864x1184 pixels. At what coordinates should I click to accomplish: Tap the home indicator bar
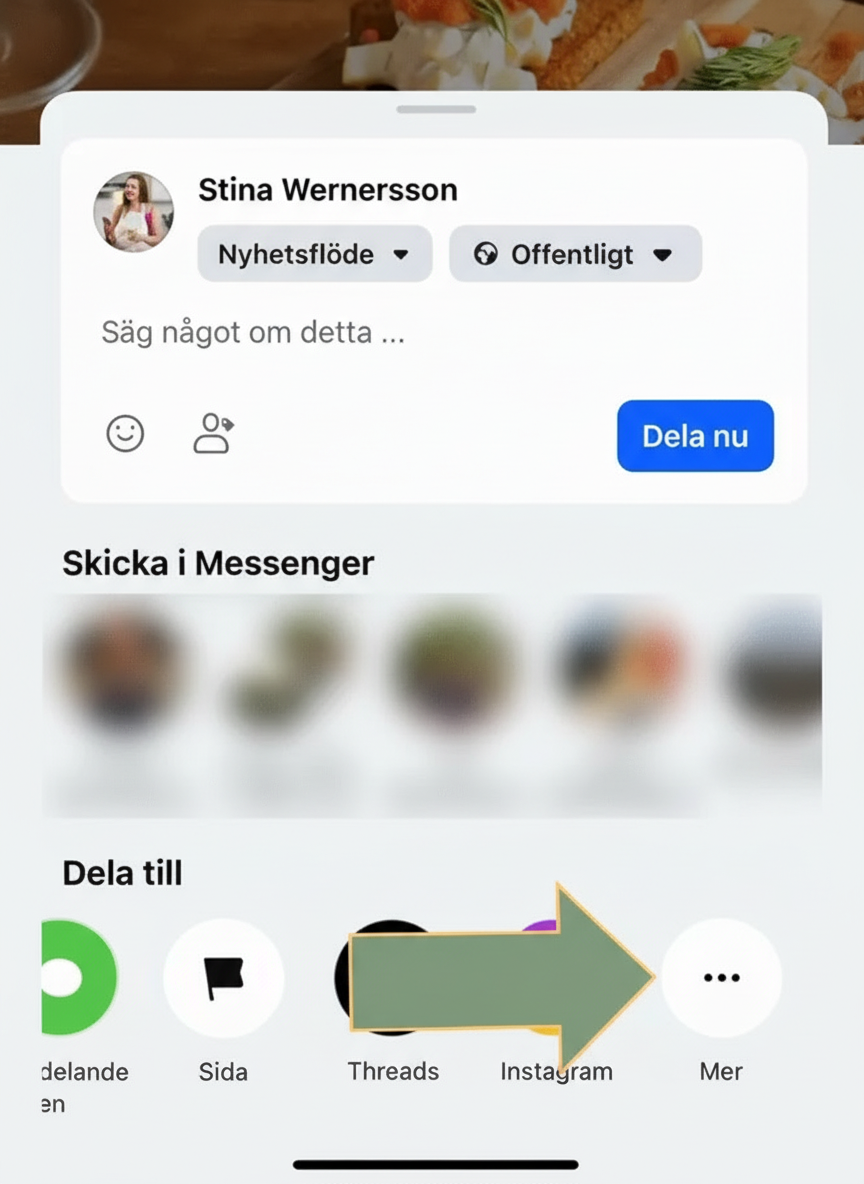(434, 1163)
